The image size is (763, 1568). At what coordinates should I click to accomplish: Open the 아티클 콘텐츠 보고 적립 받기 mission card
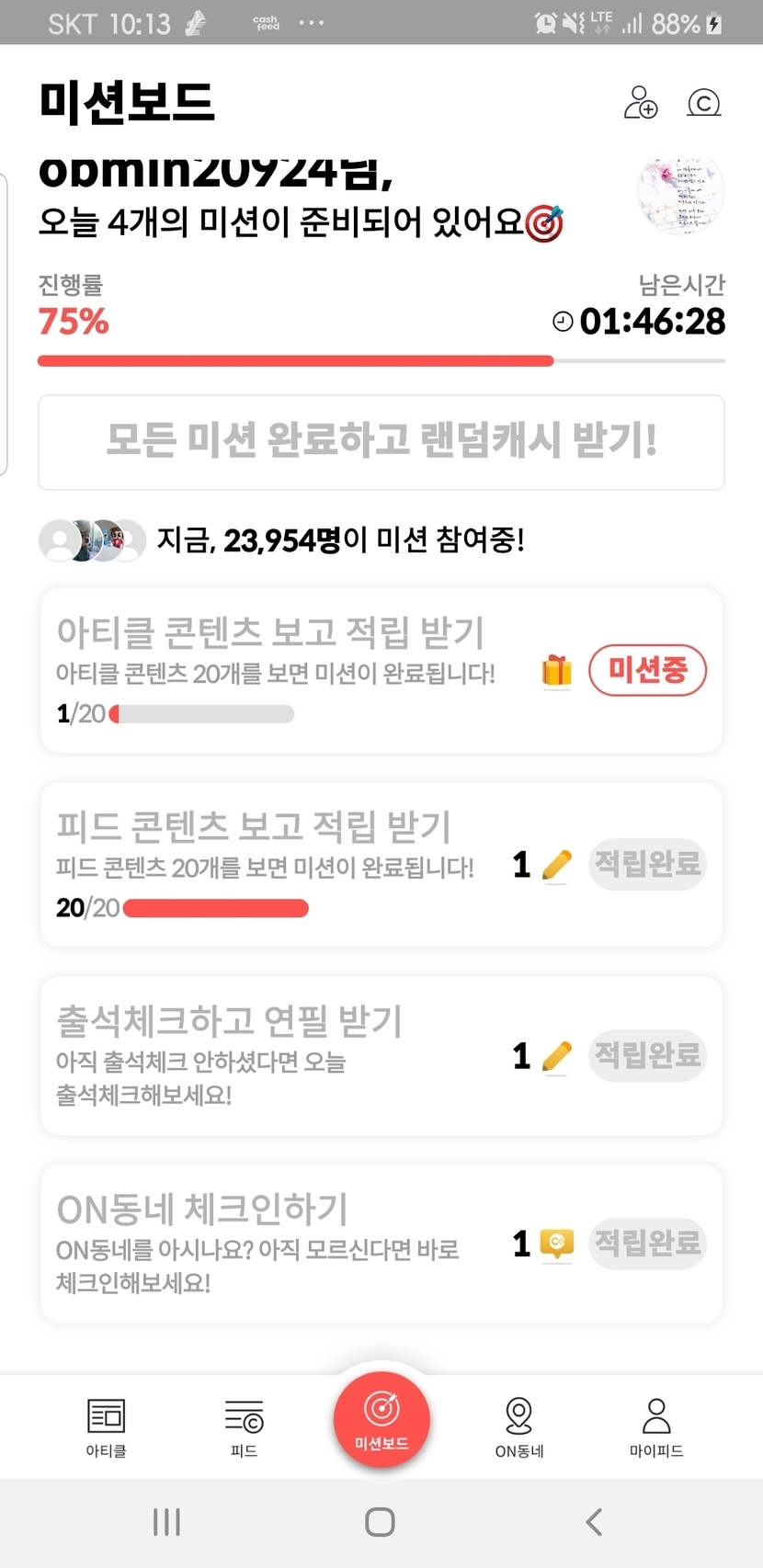pyautogui.click(x=381, y=671)
